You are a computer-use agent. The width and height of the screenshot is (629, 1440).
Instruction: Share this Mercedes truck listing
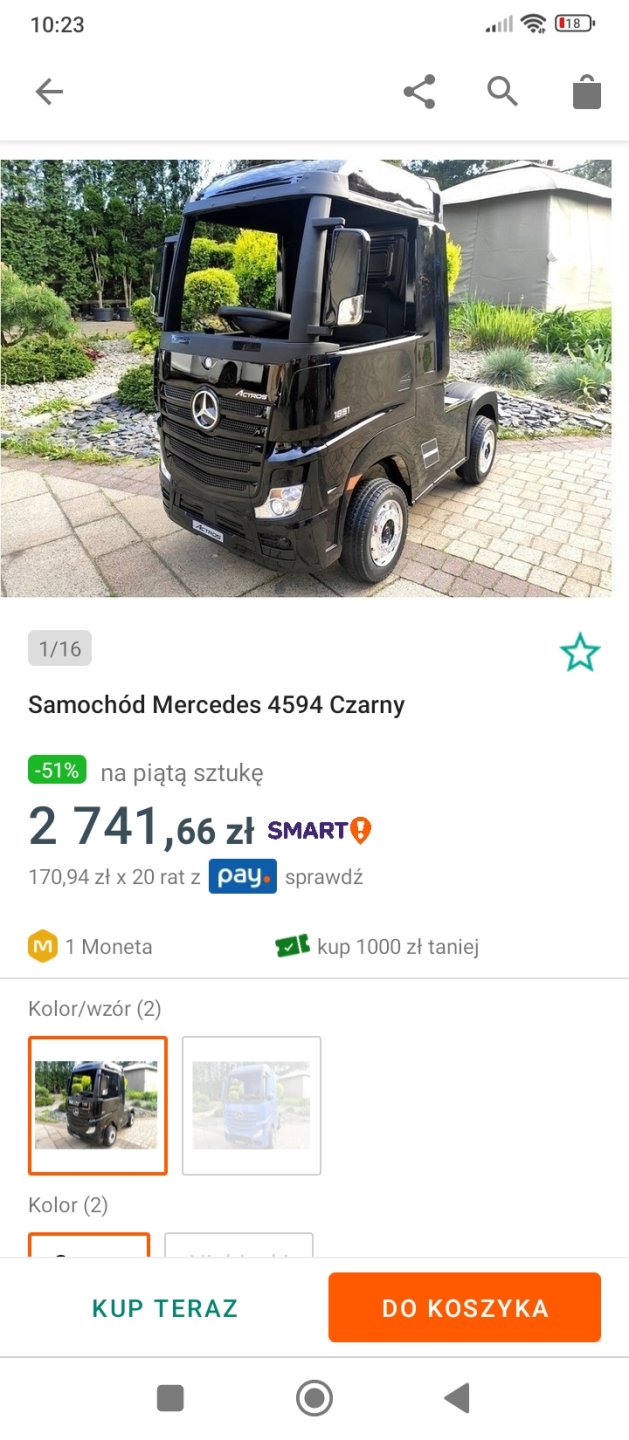click(419, 92)
